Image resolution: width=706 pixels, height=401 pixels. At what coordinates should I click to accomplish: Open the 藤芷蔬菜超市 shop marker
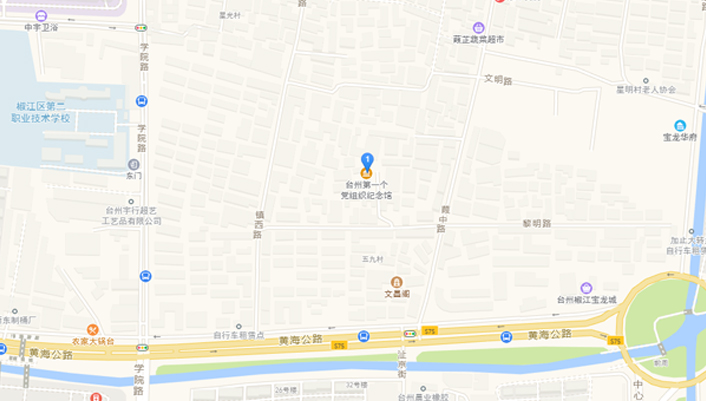tap(479, 28)
